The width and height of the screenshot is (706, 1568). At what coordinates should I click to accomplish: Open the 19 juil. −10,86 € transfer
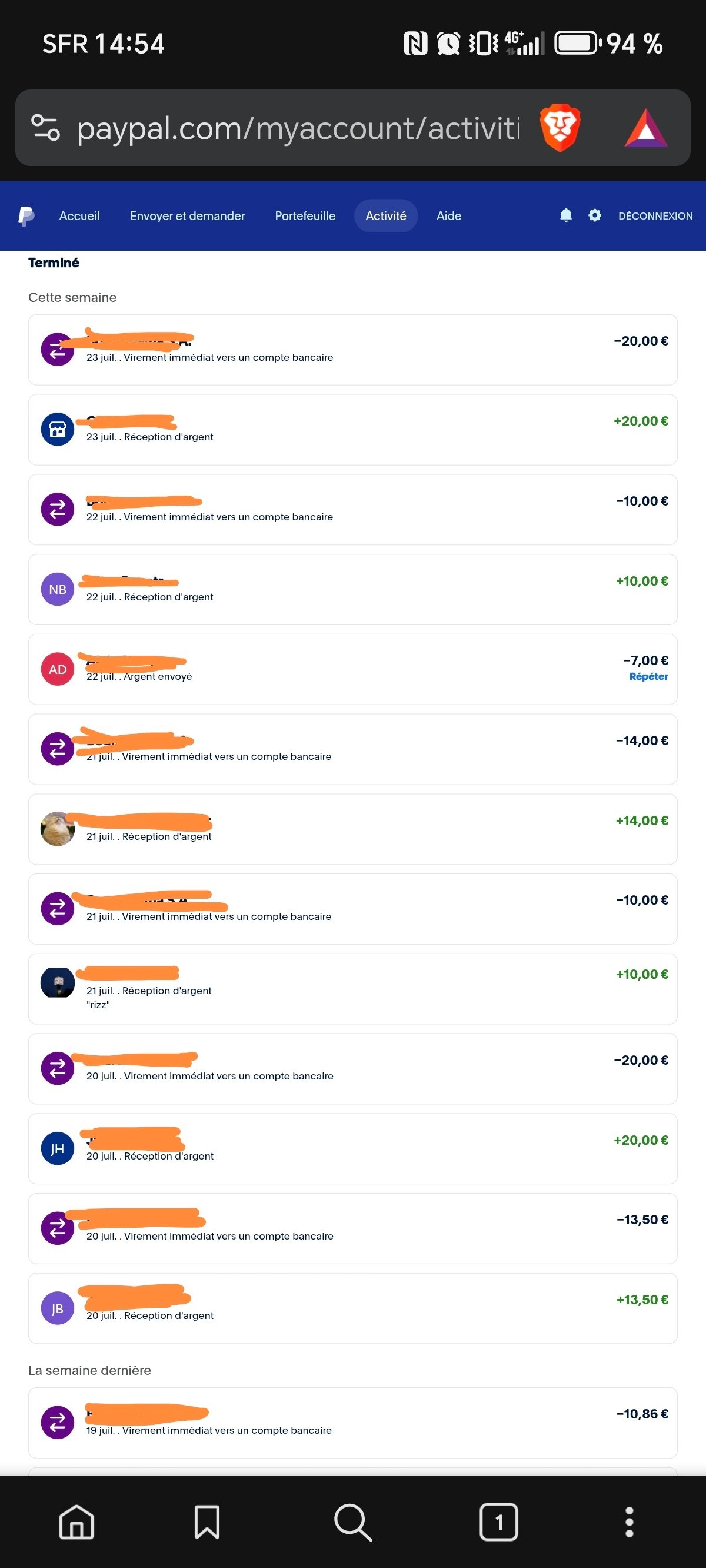click(352, 1423)
